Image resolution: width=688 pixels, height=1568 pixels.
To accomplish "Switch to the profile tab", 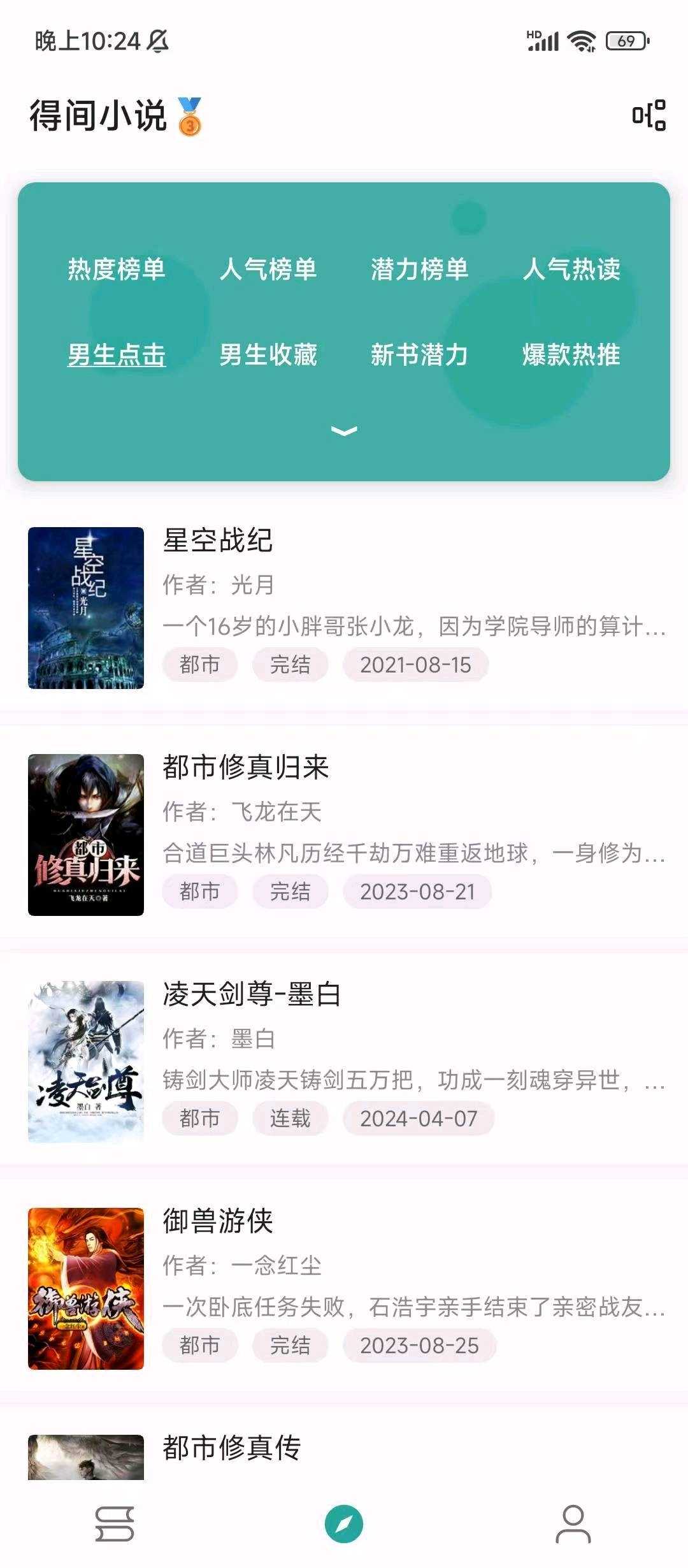I will [573, 1524].
